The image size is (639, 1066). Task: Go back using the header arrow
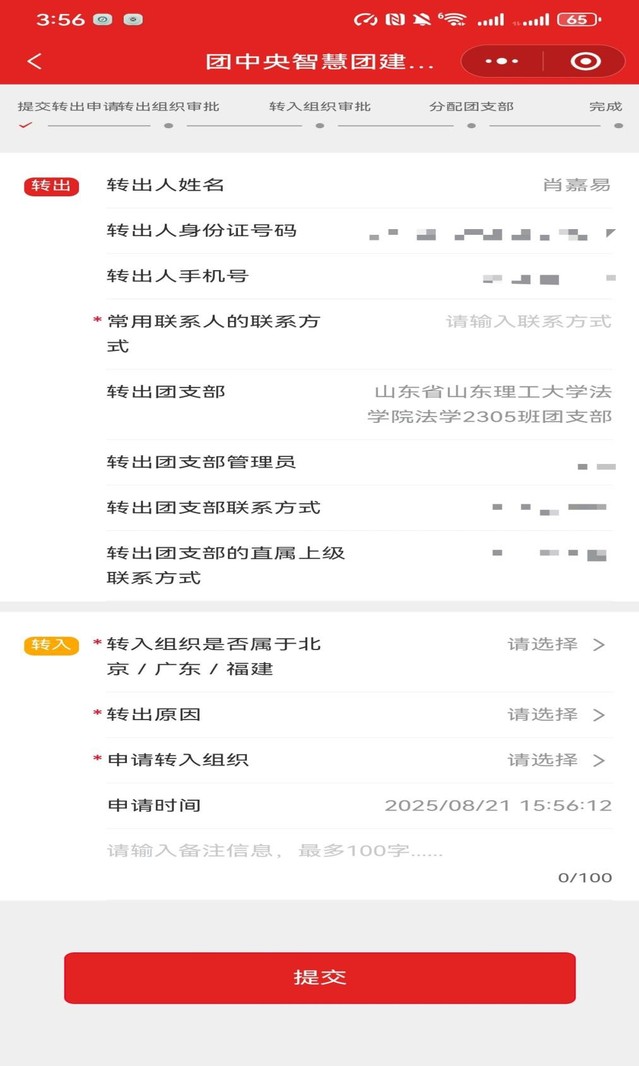coord(35,61)
